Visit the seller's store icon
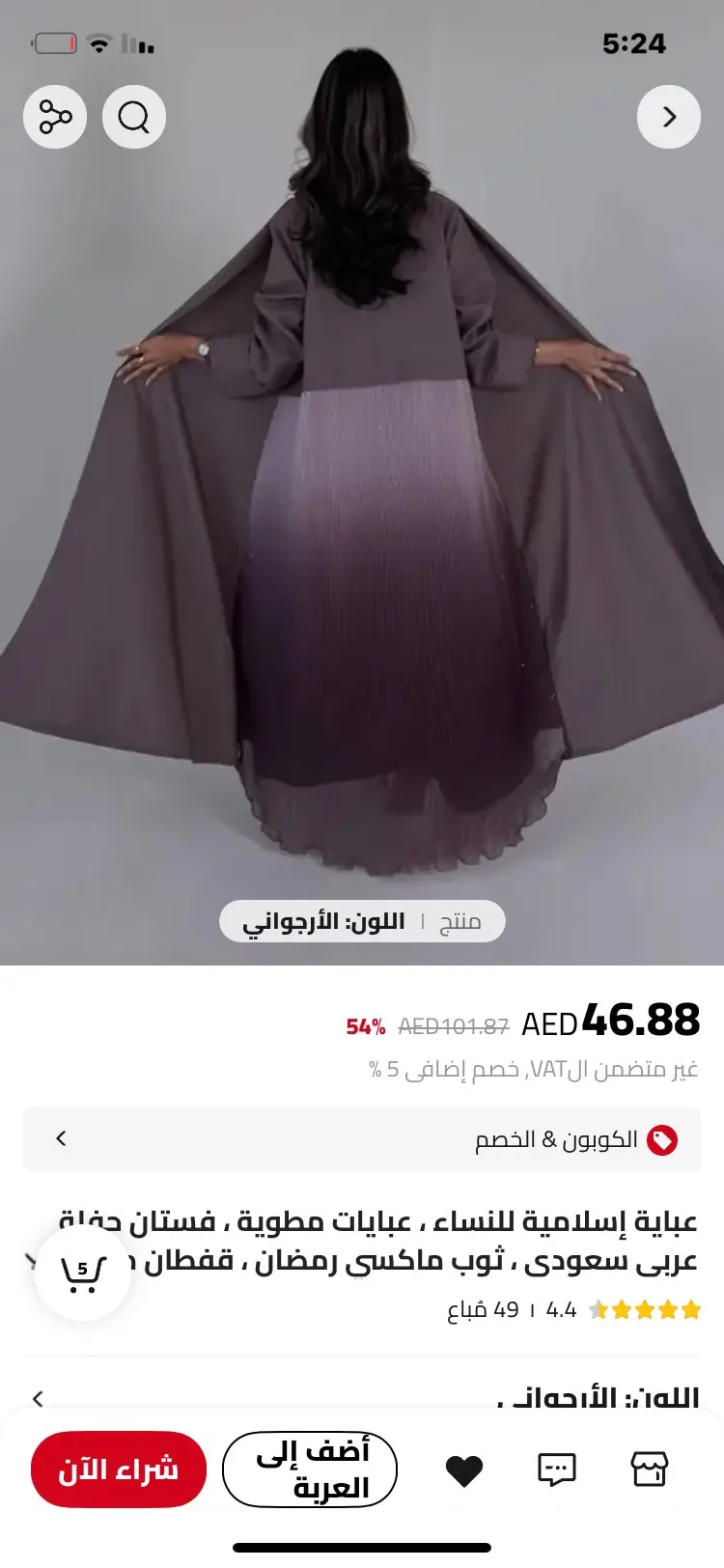This screenshot has width=724, height=1568. (x=649, y=1469)
